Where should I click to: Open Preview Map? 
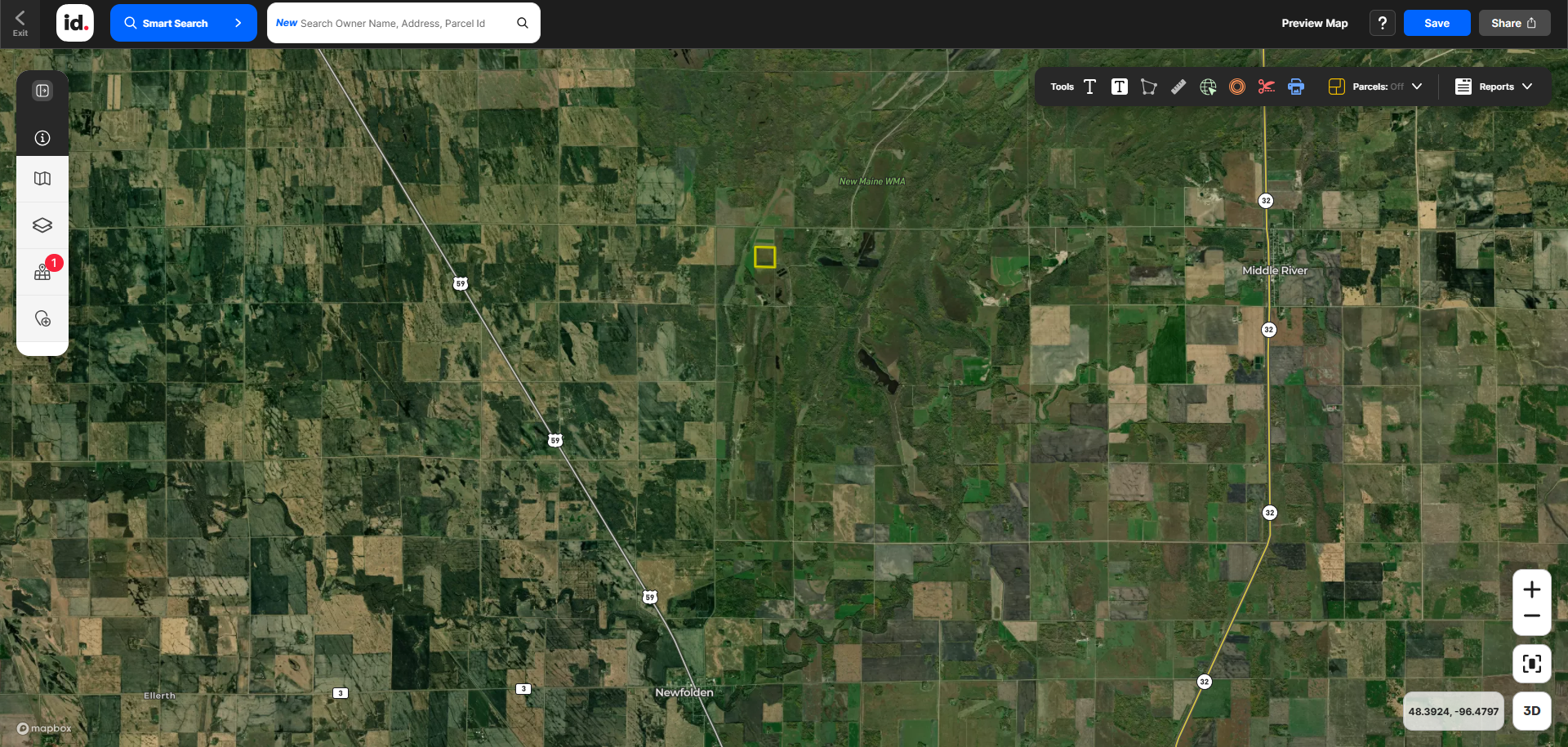click(1314, 23)
